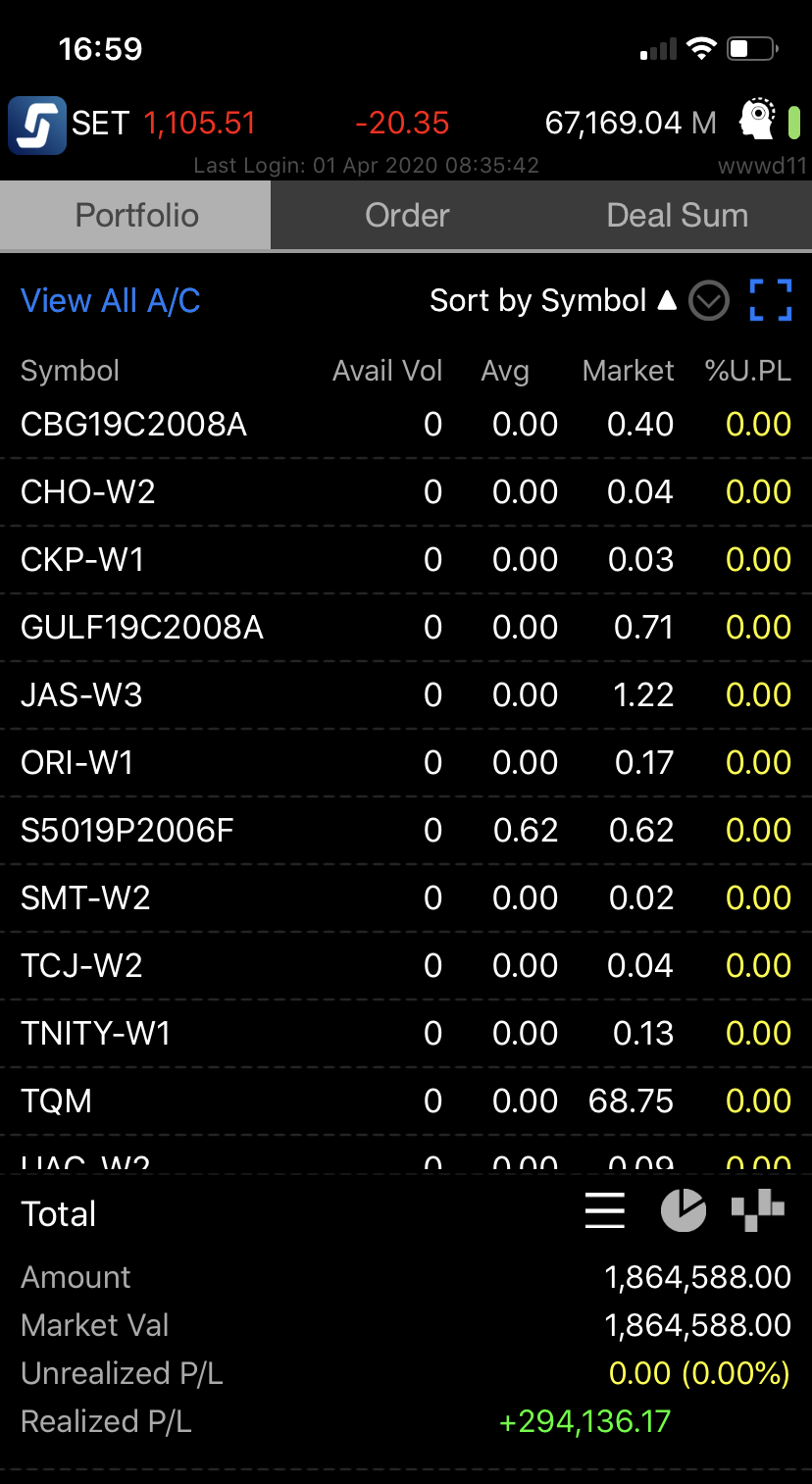Open the S5019P2006F holding row
Image resolution: width=812 pixels, height=1484 pixels.
click(406, 831)
